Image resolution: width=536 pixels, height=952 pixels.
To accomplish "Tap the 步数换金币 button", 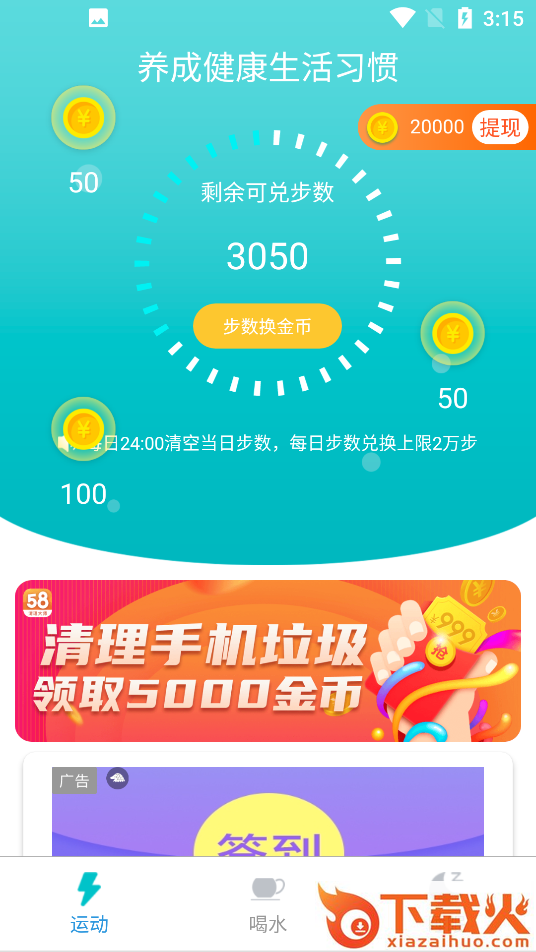I will pos(267,327).
